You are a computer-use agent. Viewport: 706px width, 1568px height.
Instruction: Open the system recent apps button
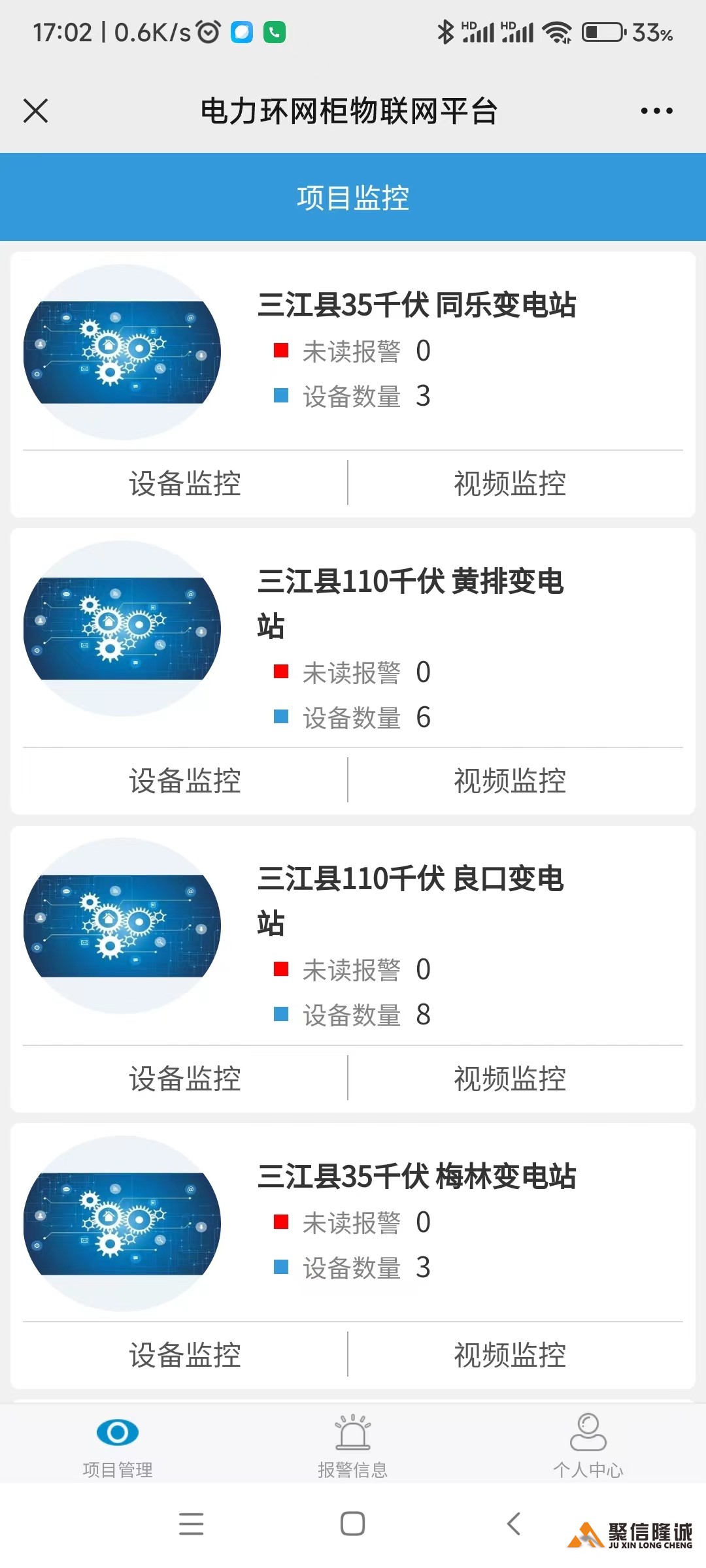(191, 1524)
